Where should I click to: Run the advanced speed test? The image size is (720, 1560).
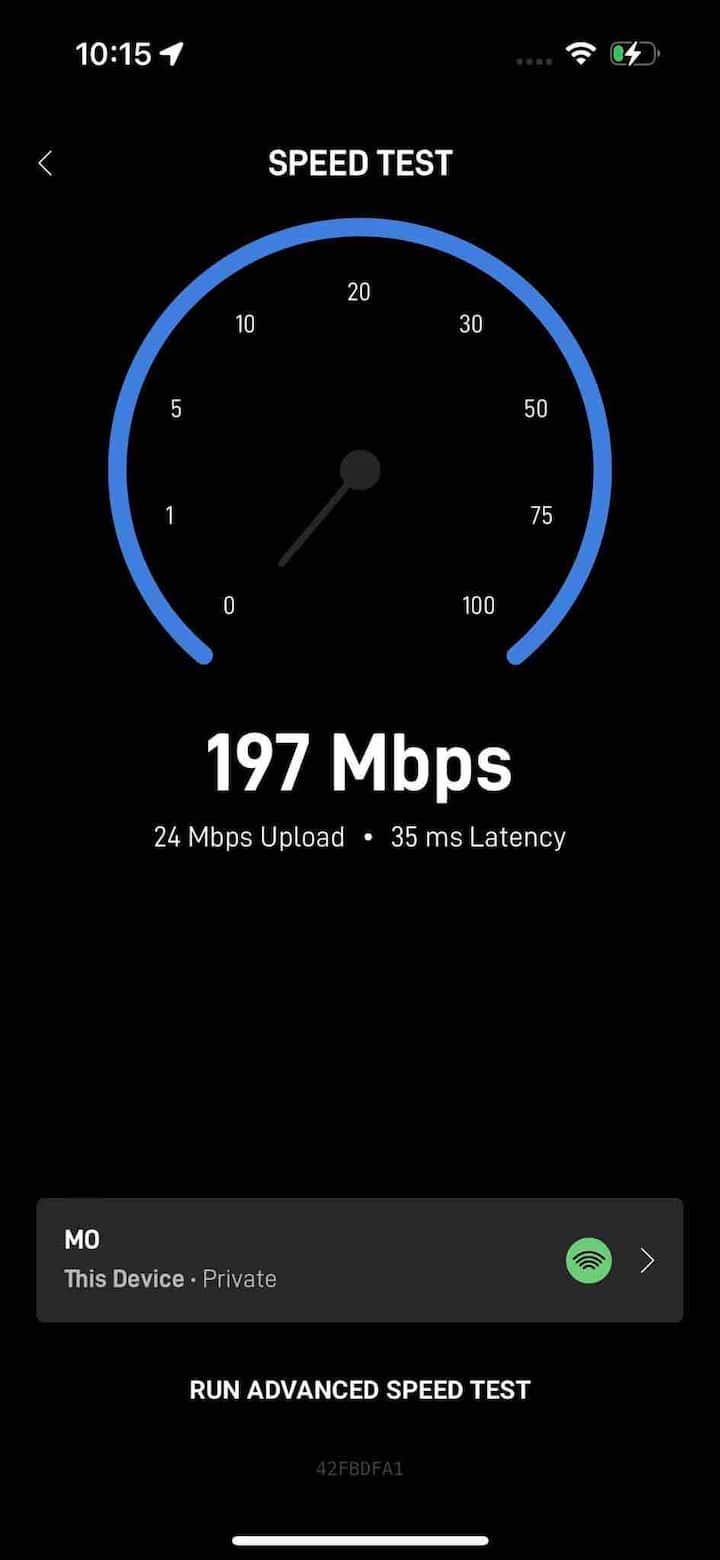[359, 1389]
